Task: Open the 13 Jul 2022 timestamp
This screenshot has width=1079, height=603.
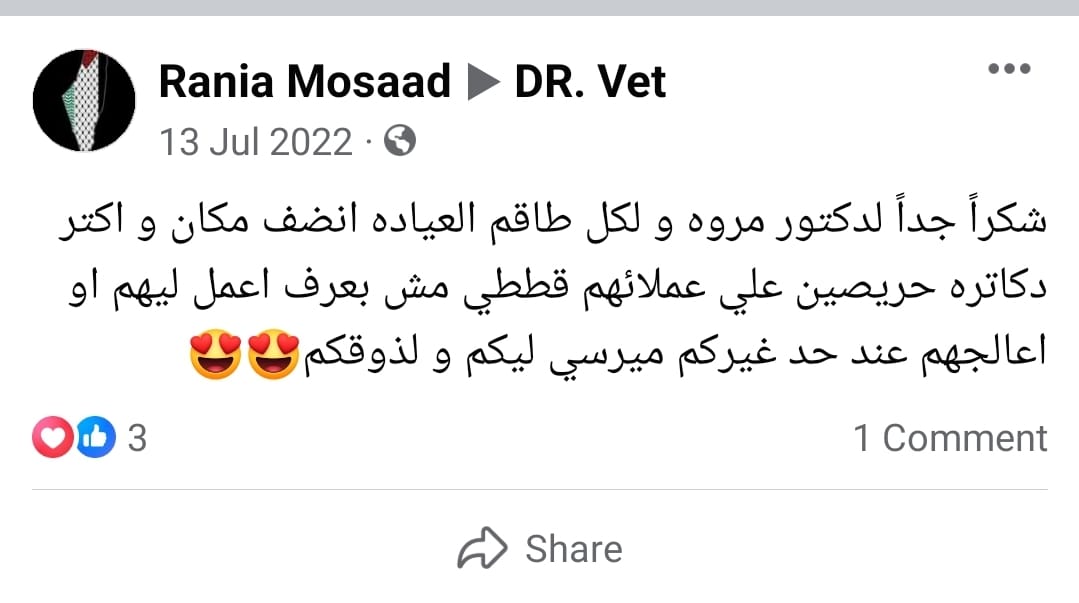Action: click(256, 142)
